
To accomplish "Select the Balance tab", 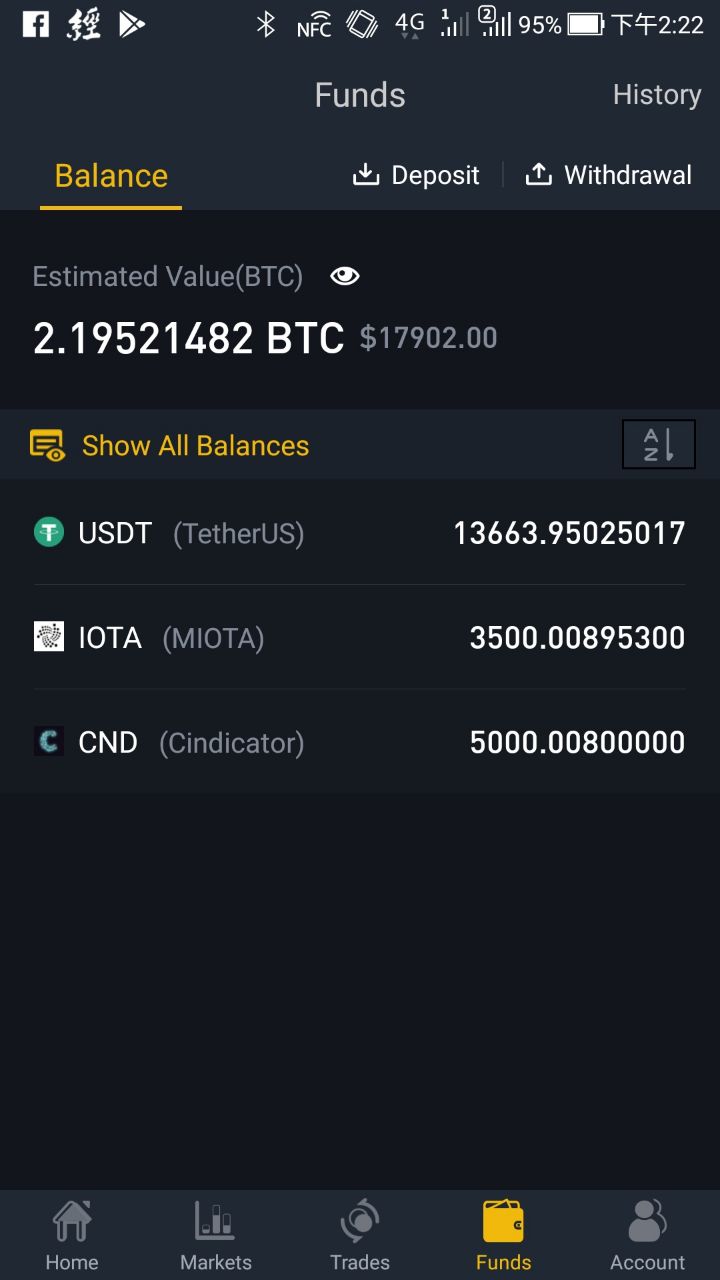I will click(x=111, y=176).
